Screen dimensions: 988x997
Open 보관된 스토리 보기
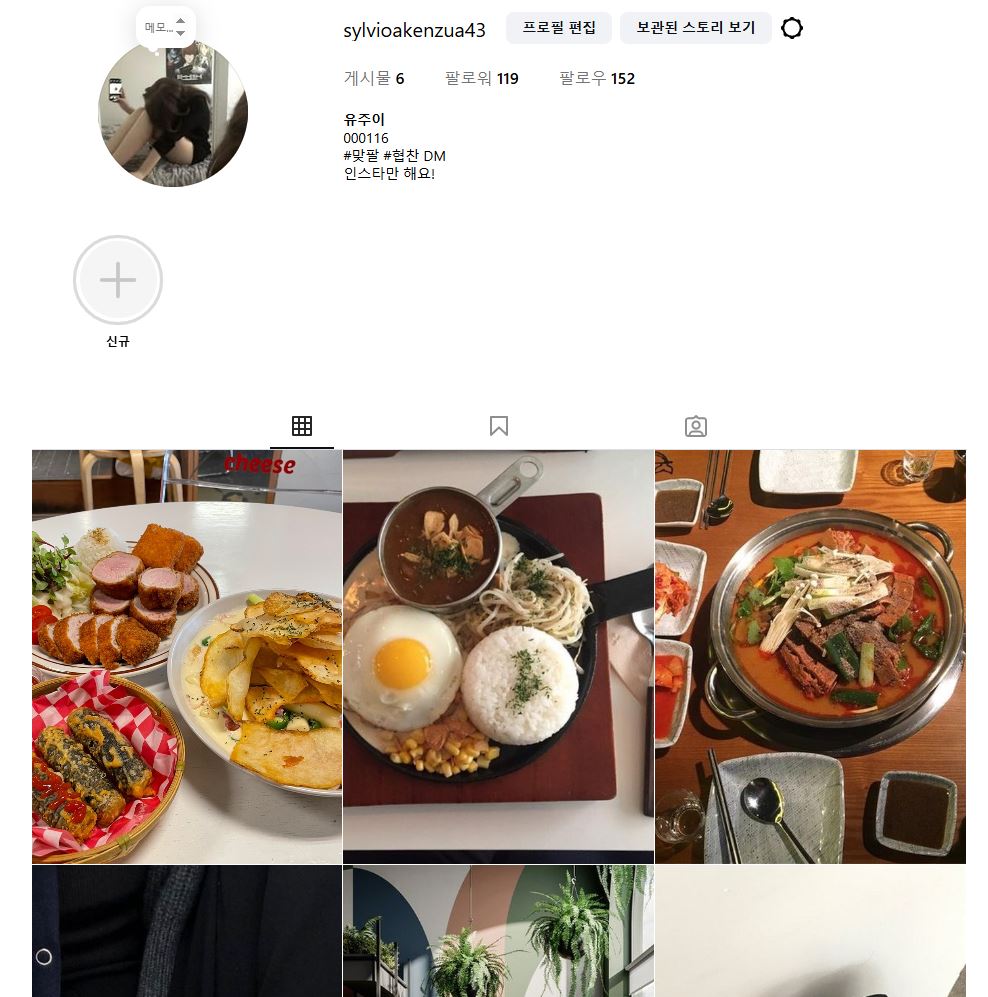pyautogui.click(x=695, y=28)
